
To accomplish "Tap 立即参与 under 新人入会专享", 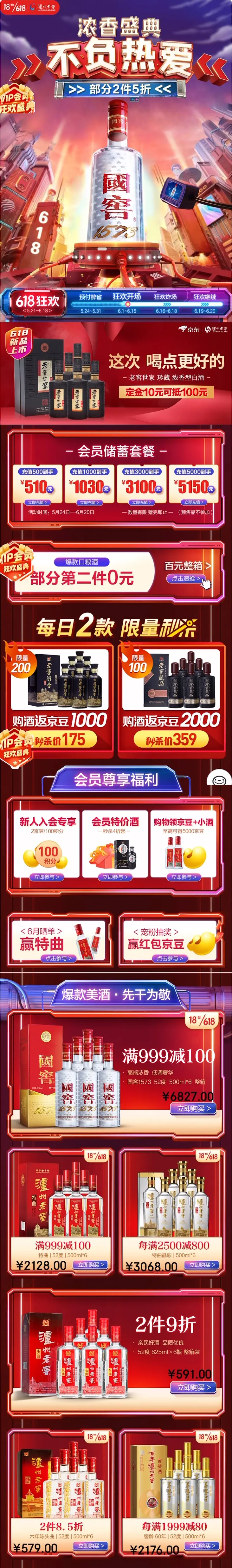I will click(47, 877).
